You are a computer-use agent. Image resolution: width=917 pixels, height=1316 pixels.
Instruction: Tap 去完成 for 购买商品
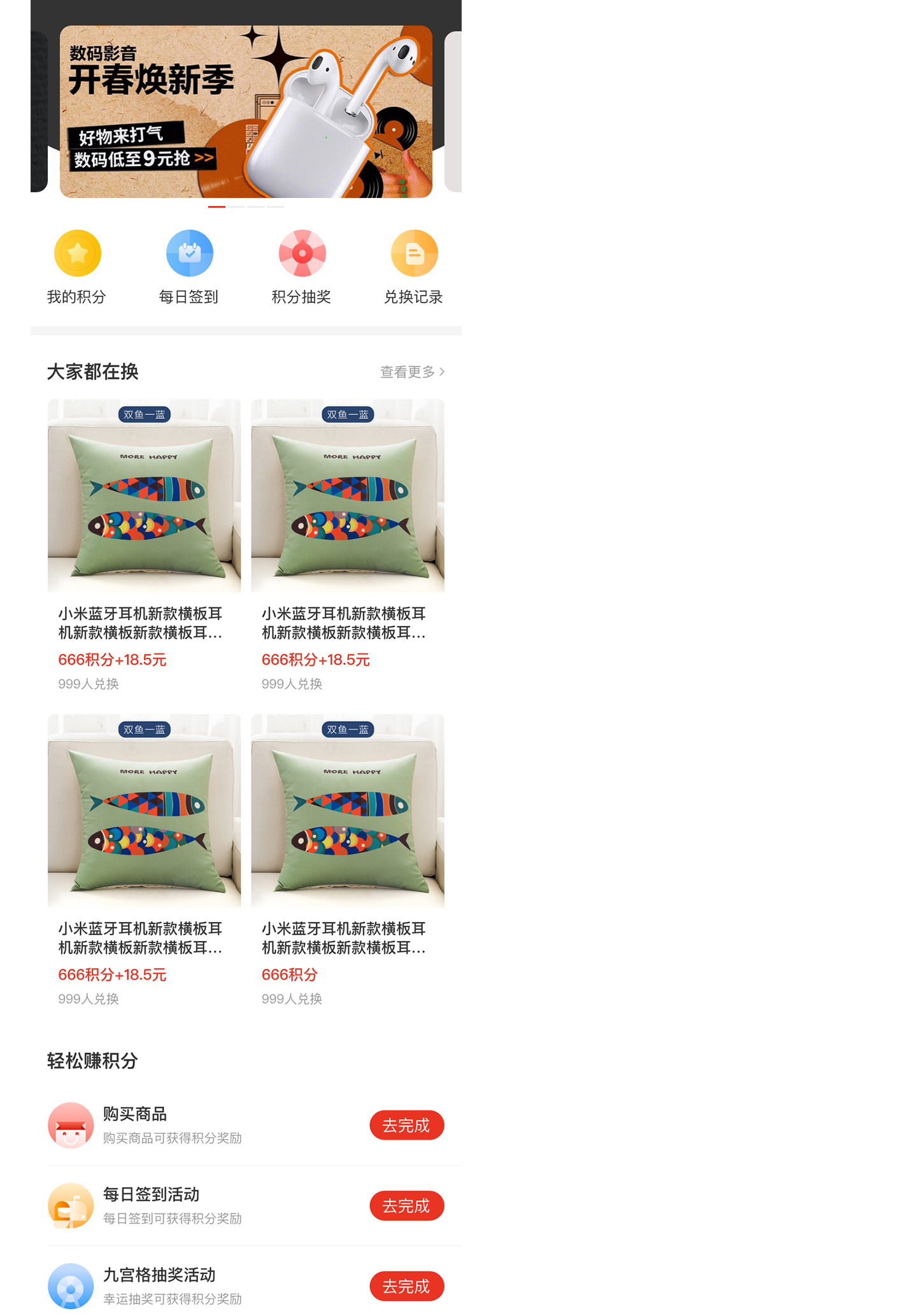406,1126
